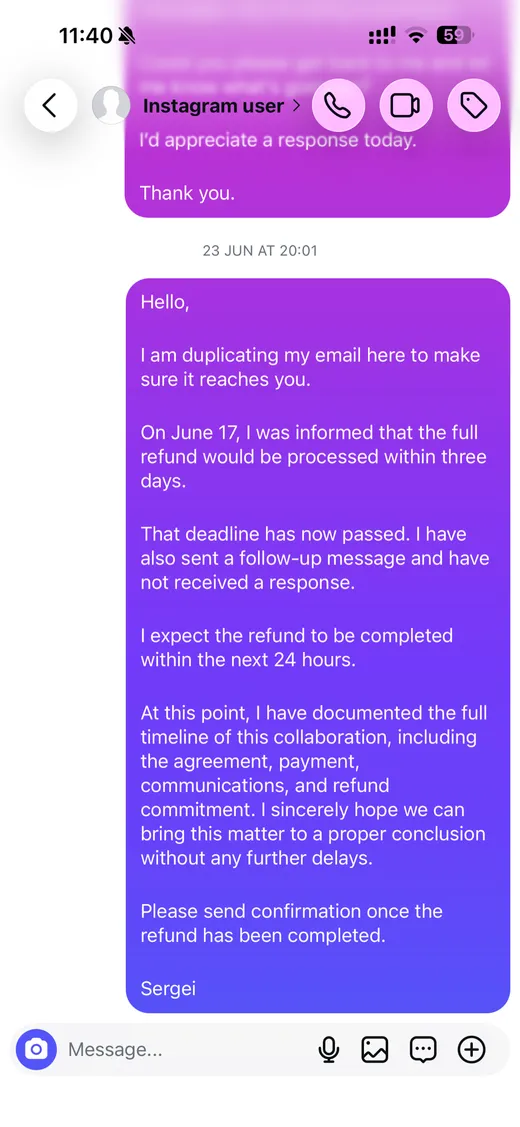Screen dimensions: 520x1127
Task: Open more options plus icon
Action: pos(472,1050)
